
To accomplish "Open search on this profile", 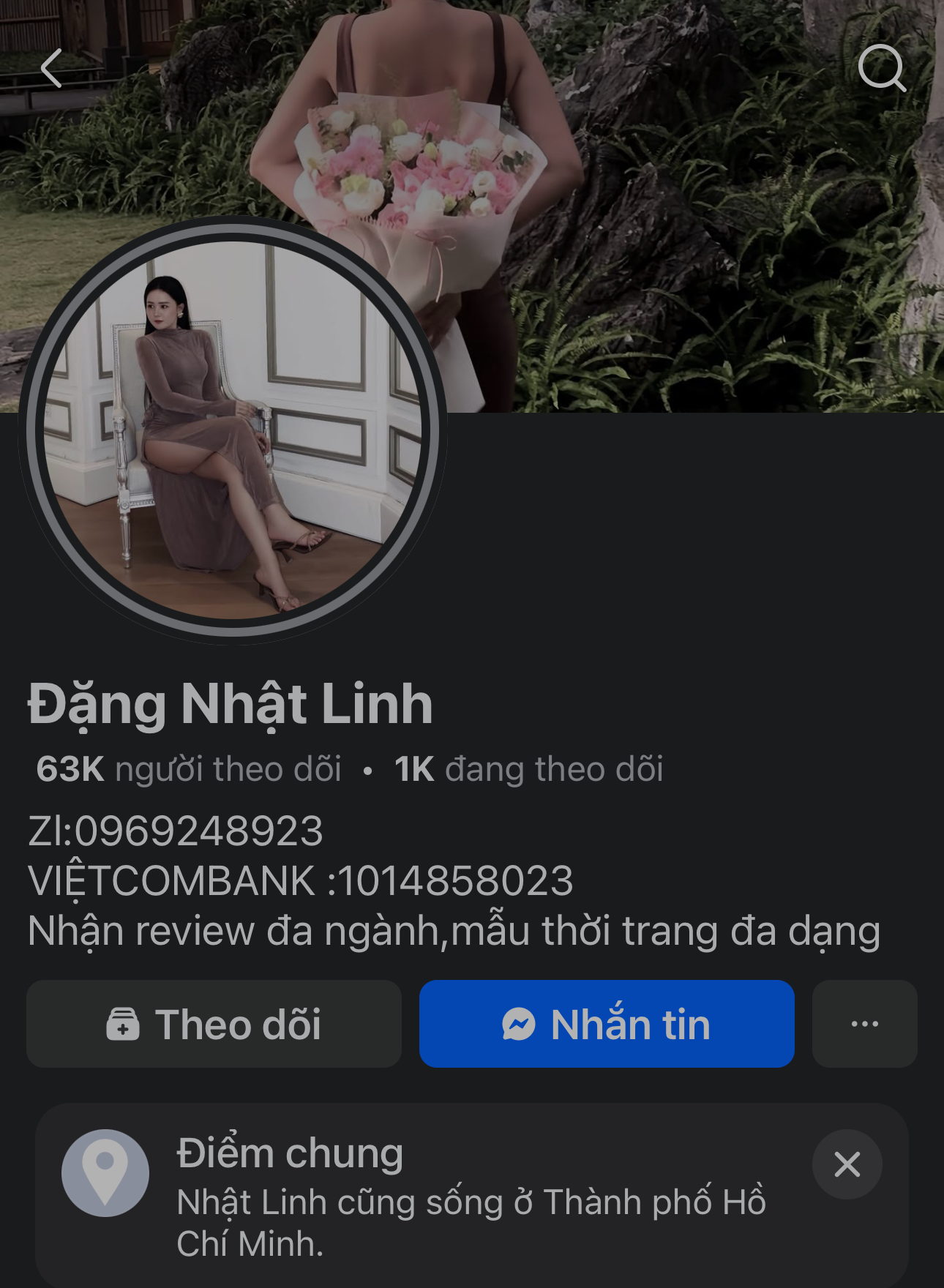I will tap(882, 68).
